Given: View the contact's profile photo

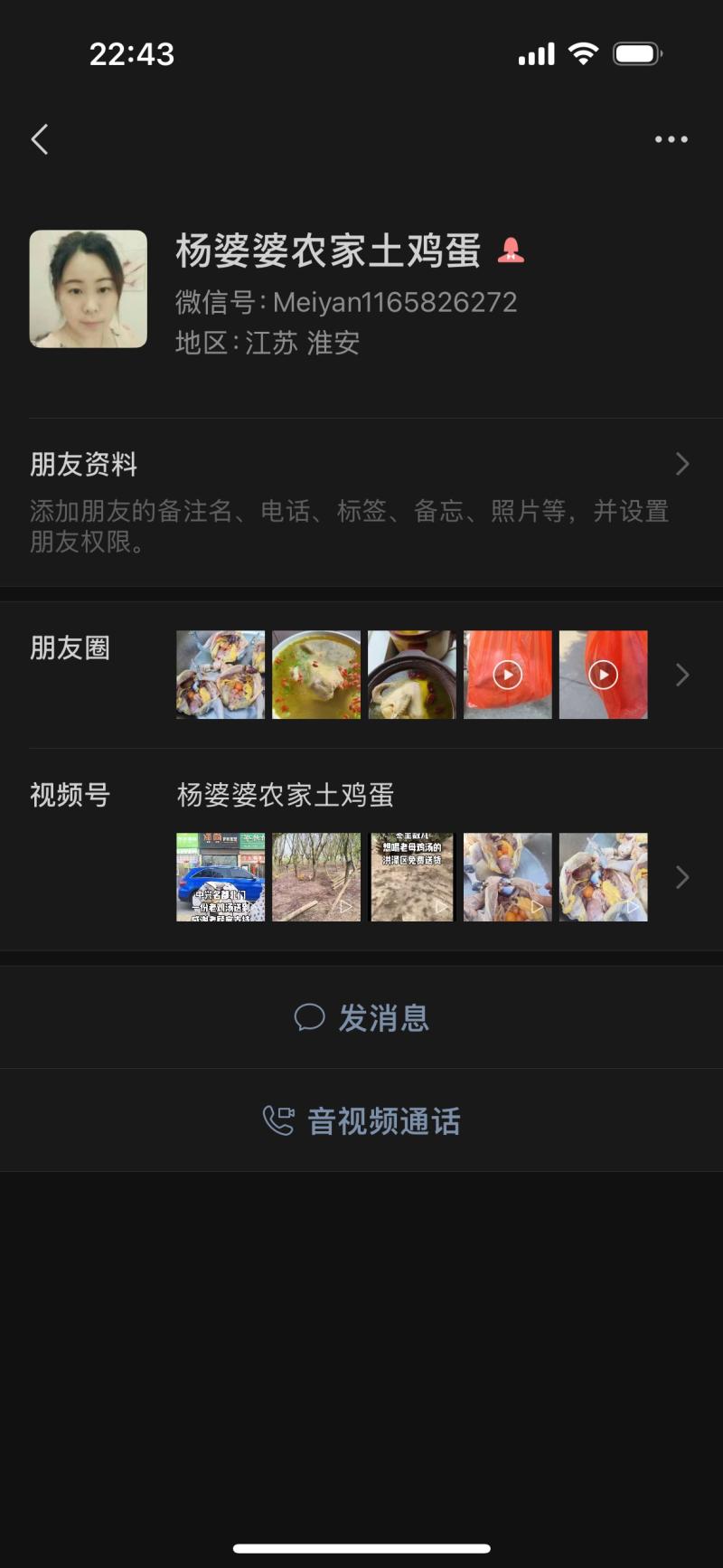Looking at the screenshot, I should point(89,288).
